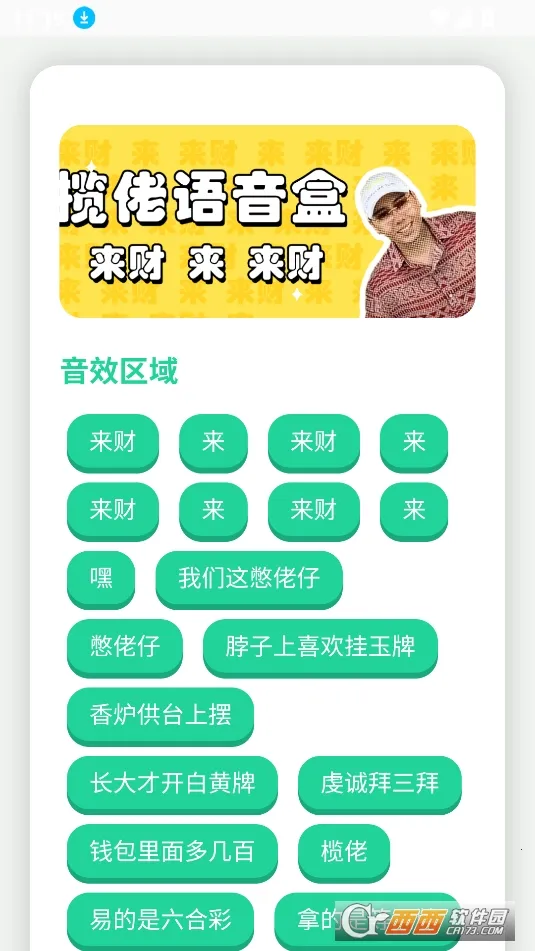
Task: Tap the 榄佬 sound button
Action: [344, 852]
